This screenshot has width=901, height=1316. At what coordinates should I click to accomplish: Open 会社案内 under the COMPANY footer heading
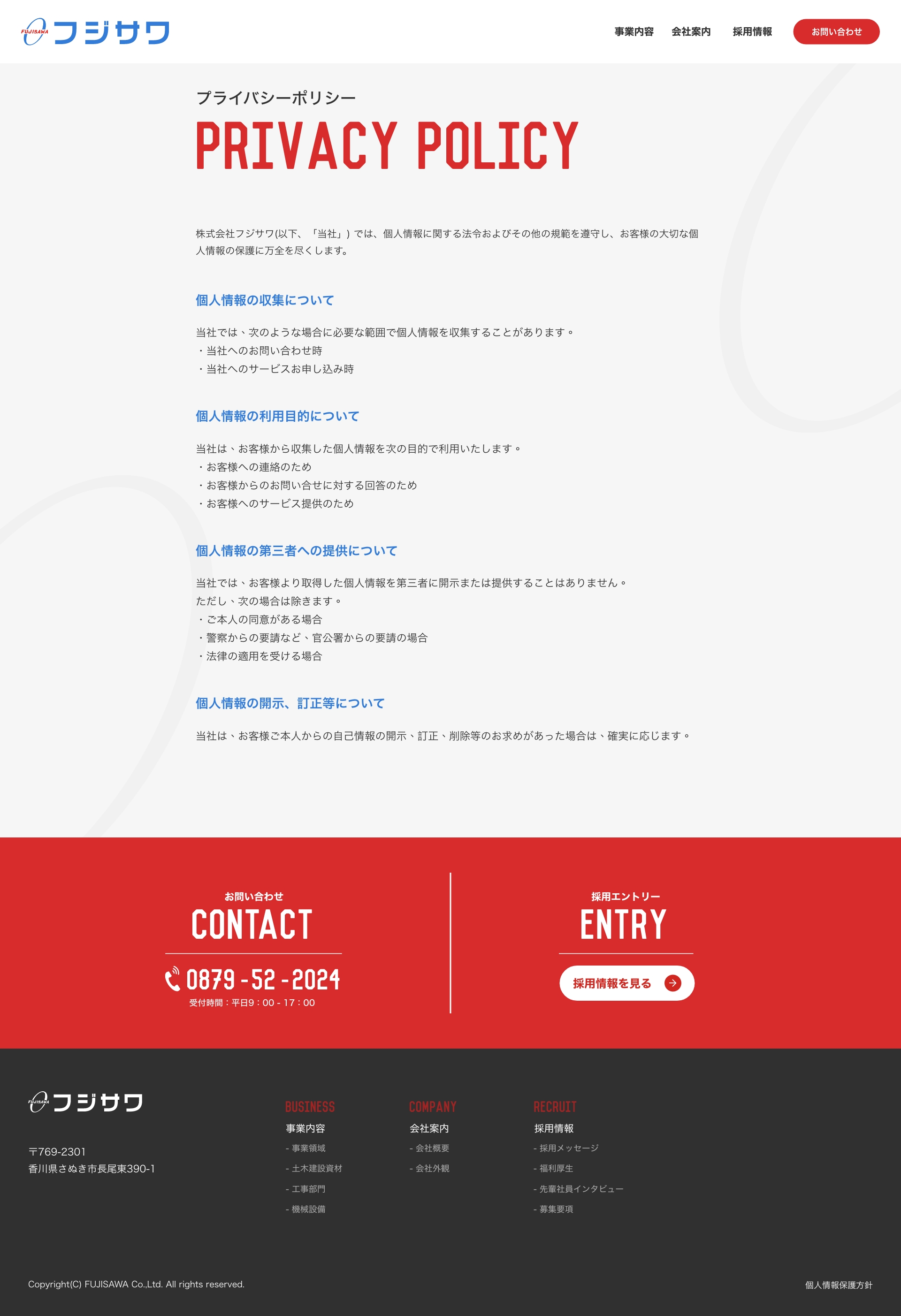pos(429,1128)
